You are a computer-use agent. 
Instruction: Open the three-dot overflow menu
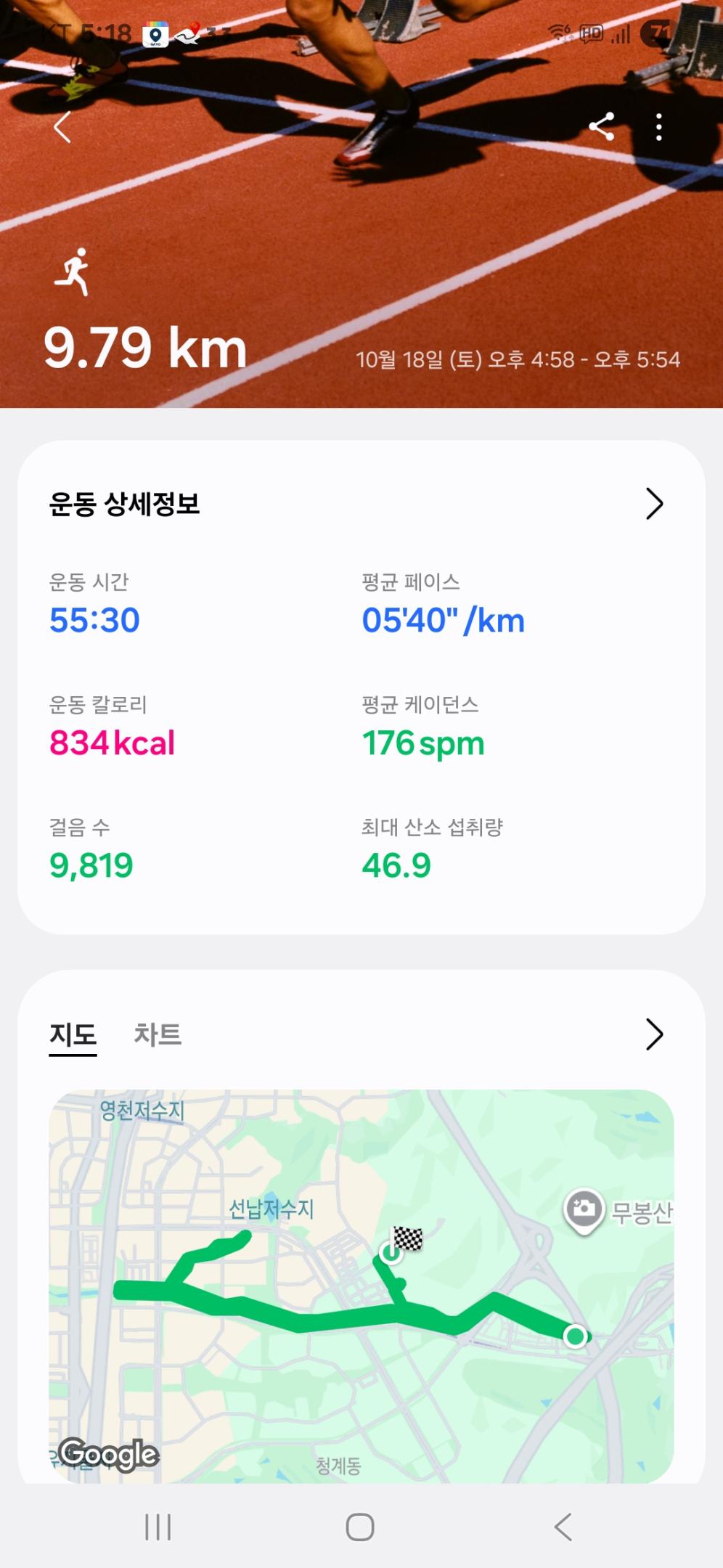(659, 128)
